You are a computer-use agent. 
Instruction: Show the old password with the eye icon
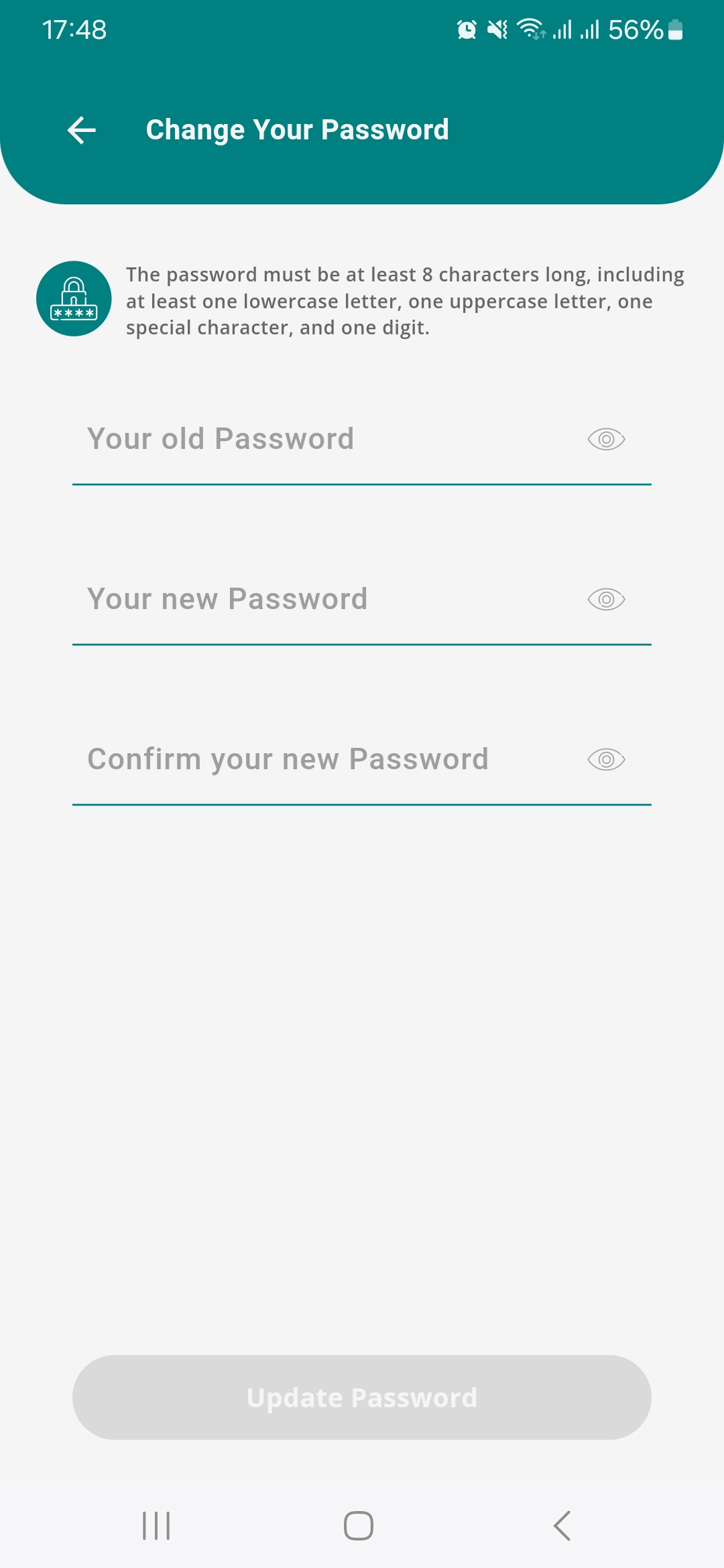click(x=606, y=440)
